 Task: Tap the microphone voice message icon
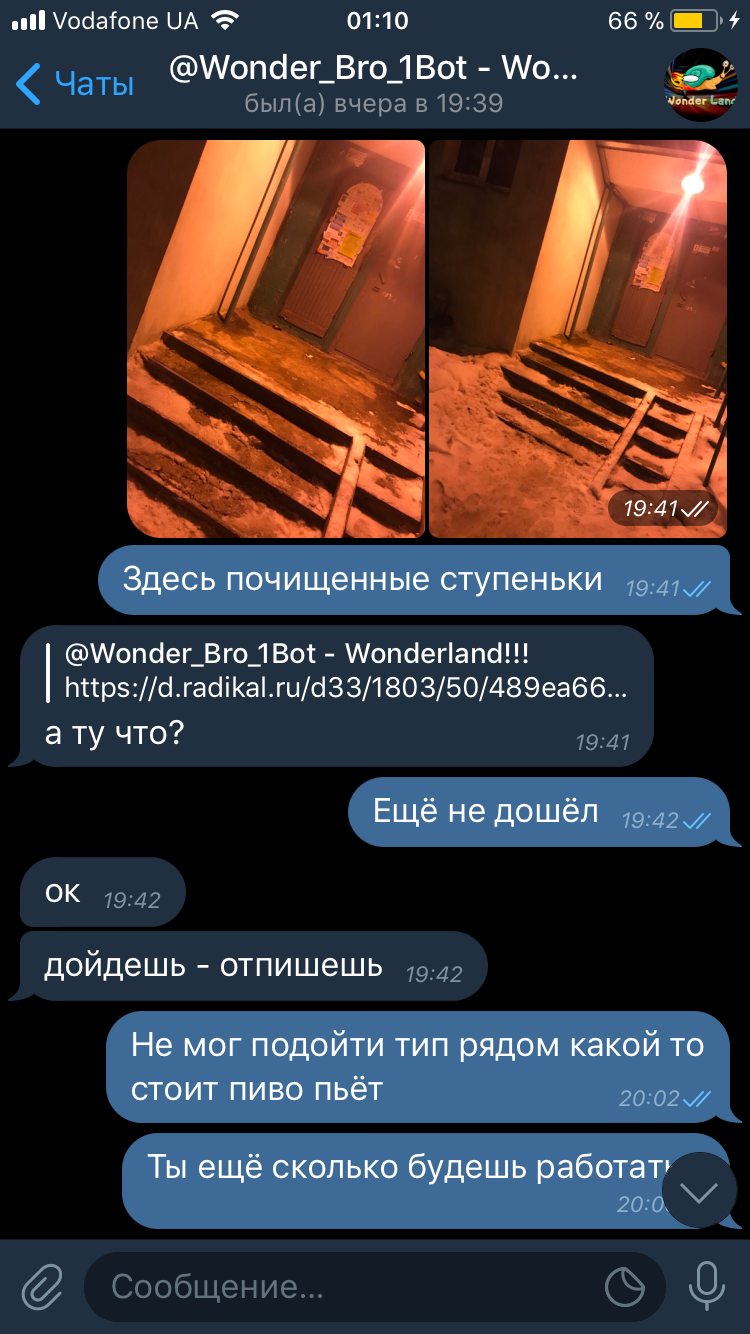click(x=707, y=1286)
